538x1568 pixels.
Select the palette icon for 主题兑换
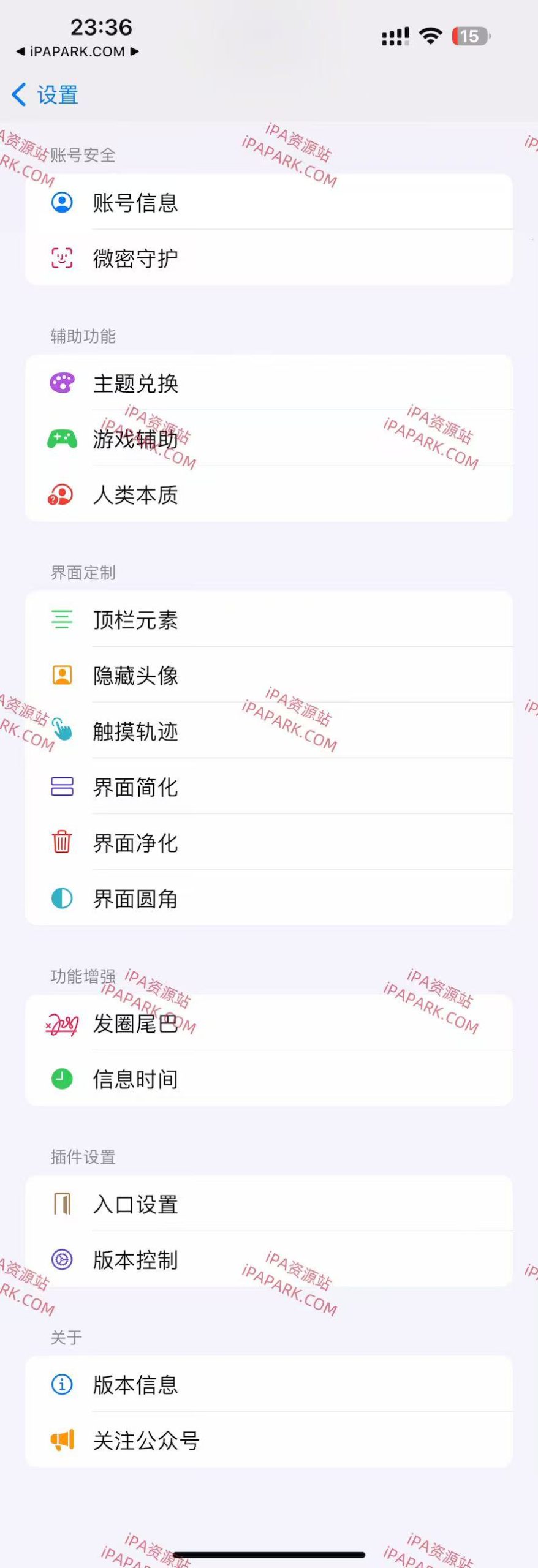(61, 384)
